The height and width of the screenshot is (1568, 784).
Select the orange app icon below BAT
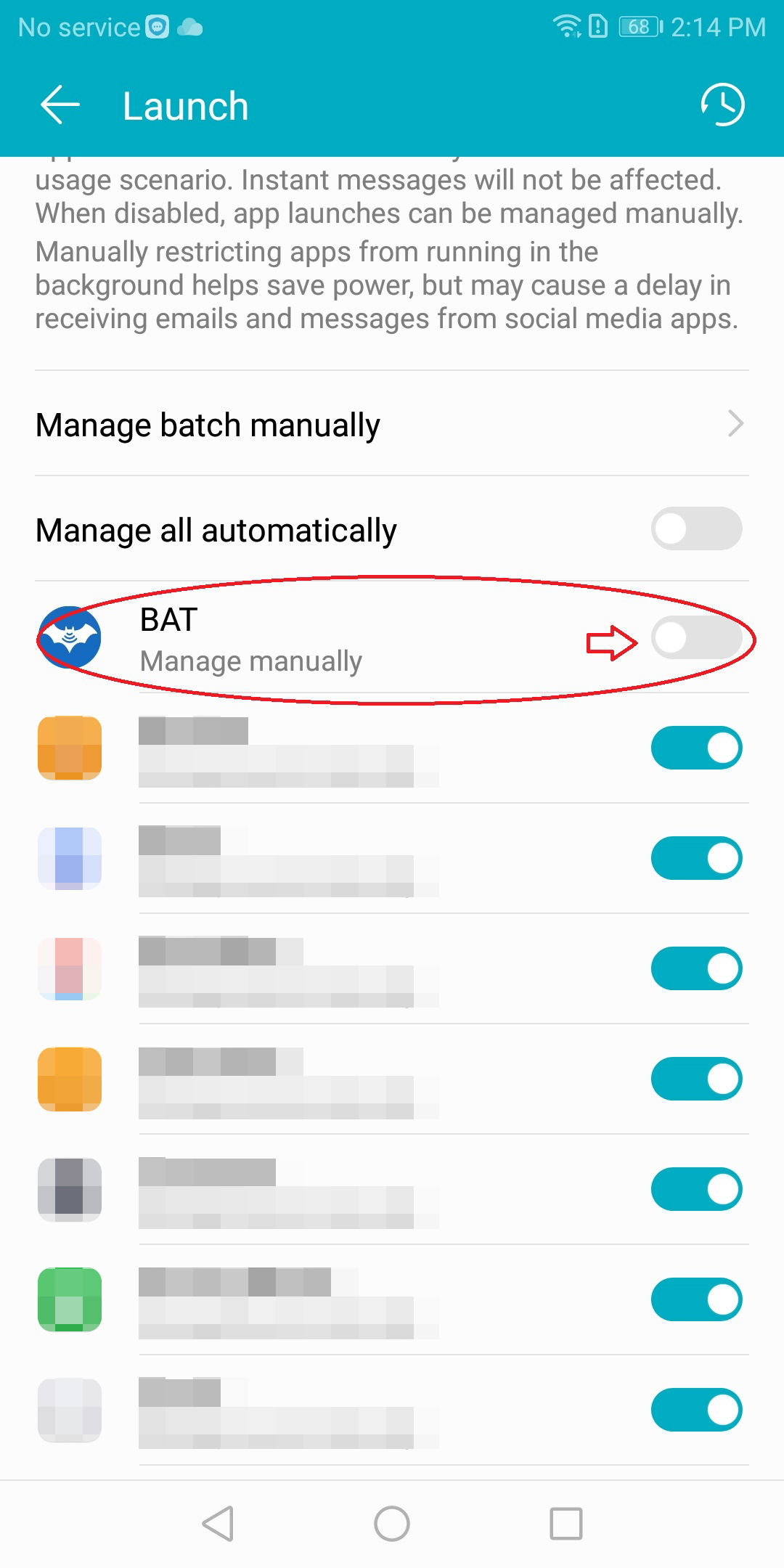[x=69, y=748]
